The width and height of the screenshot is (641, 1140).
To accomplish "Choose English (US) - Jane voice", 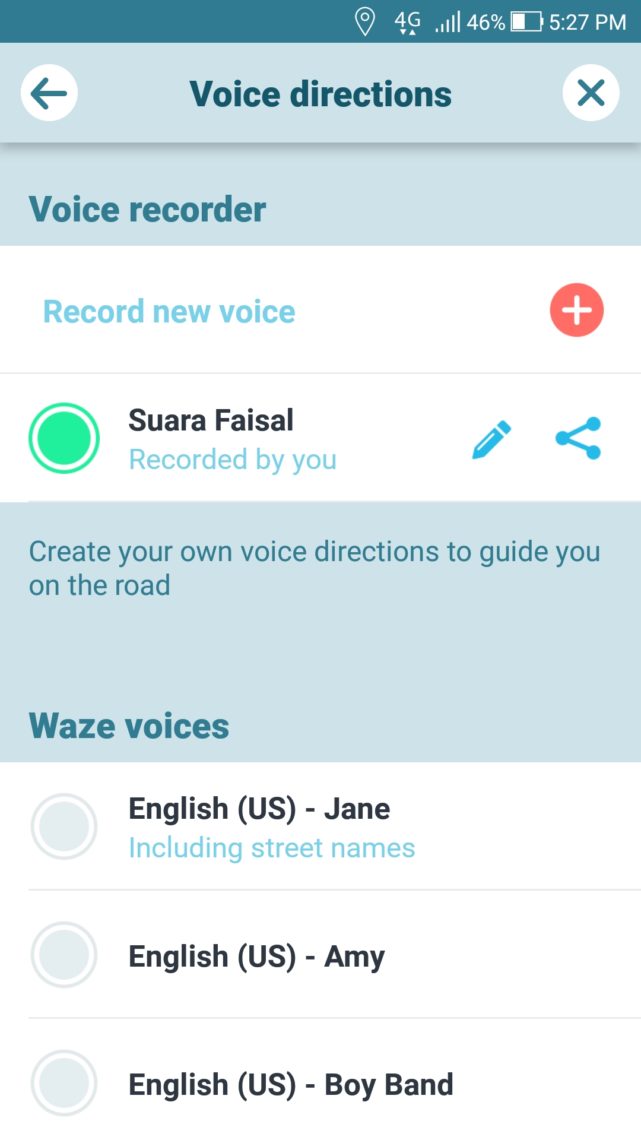I will click(x=65, y=827).
